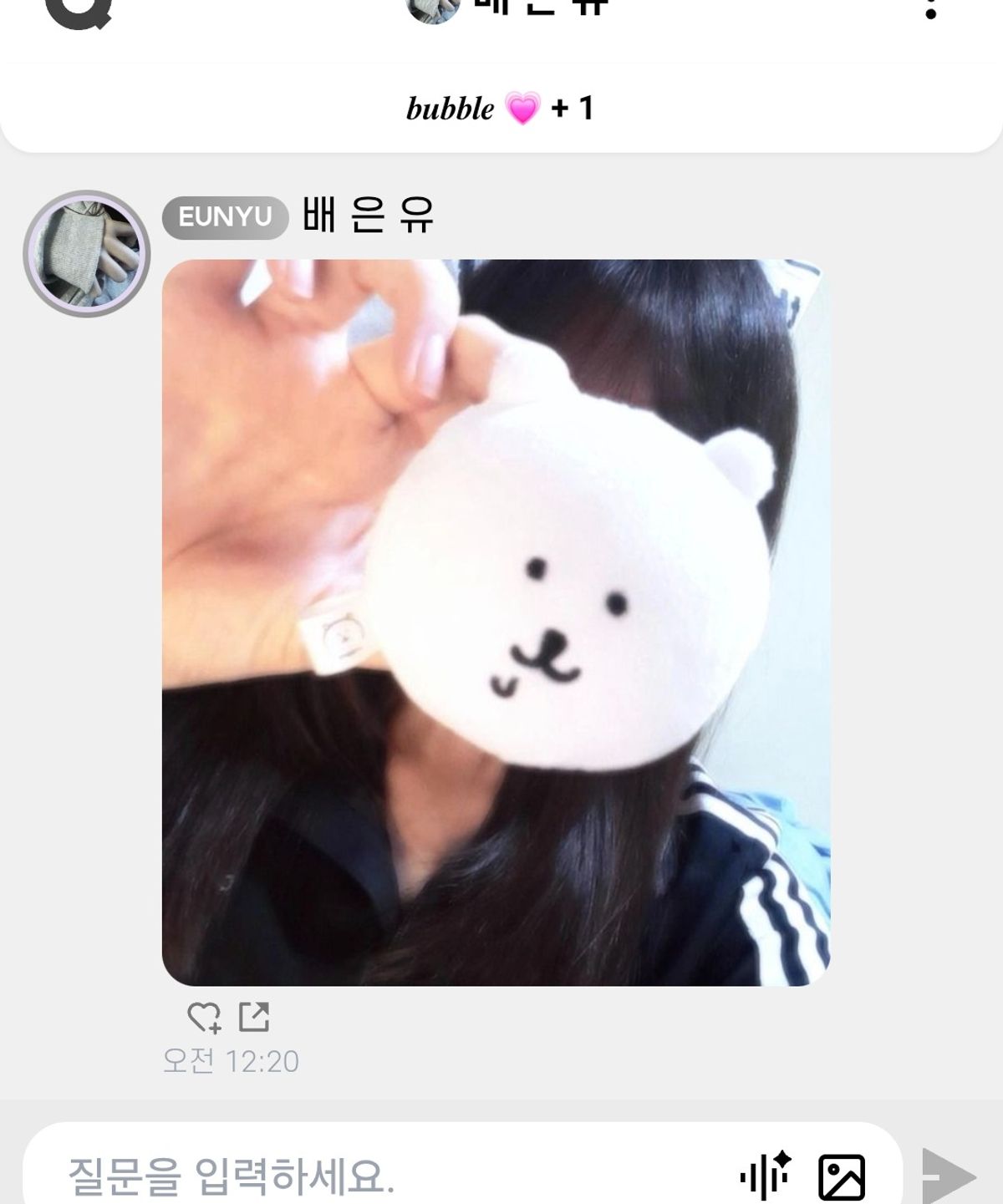
Task: Attach an image from the gallery
Action: [842, 1177]
